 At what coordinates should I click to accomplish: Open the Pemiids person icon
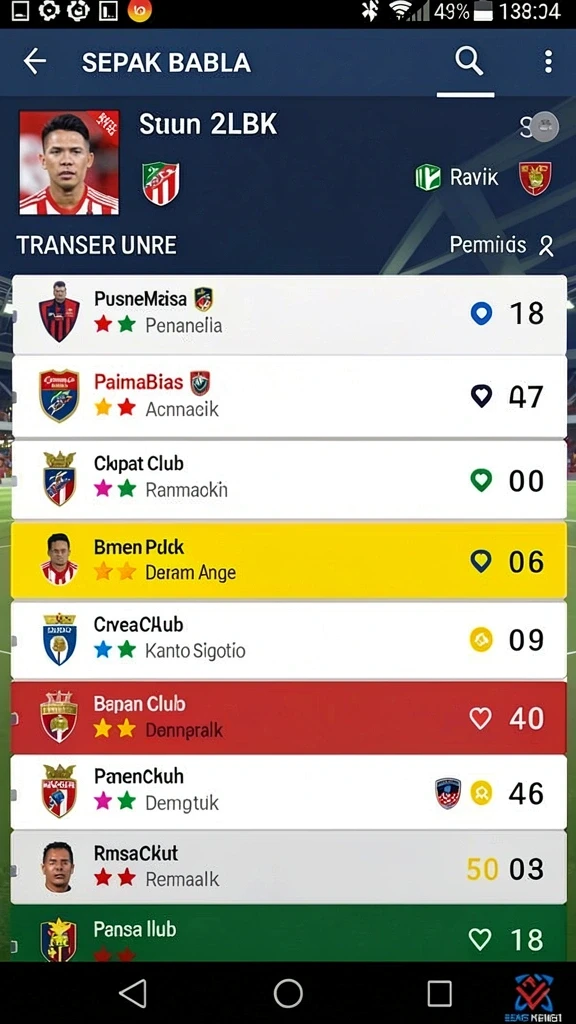[546, 246]
